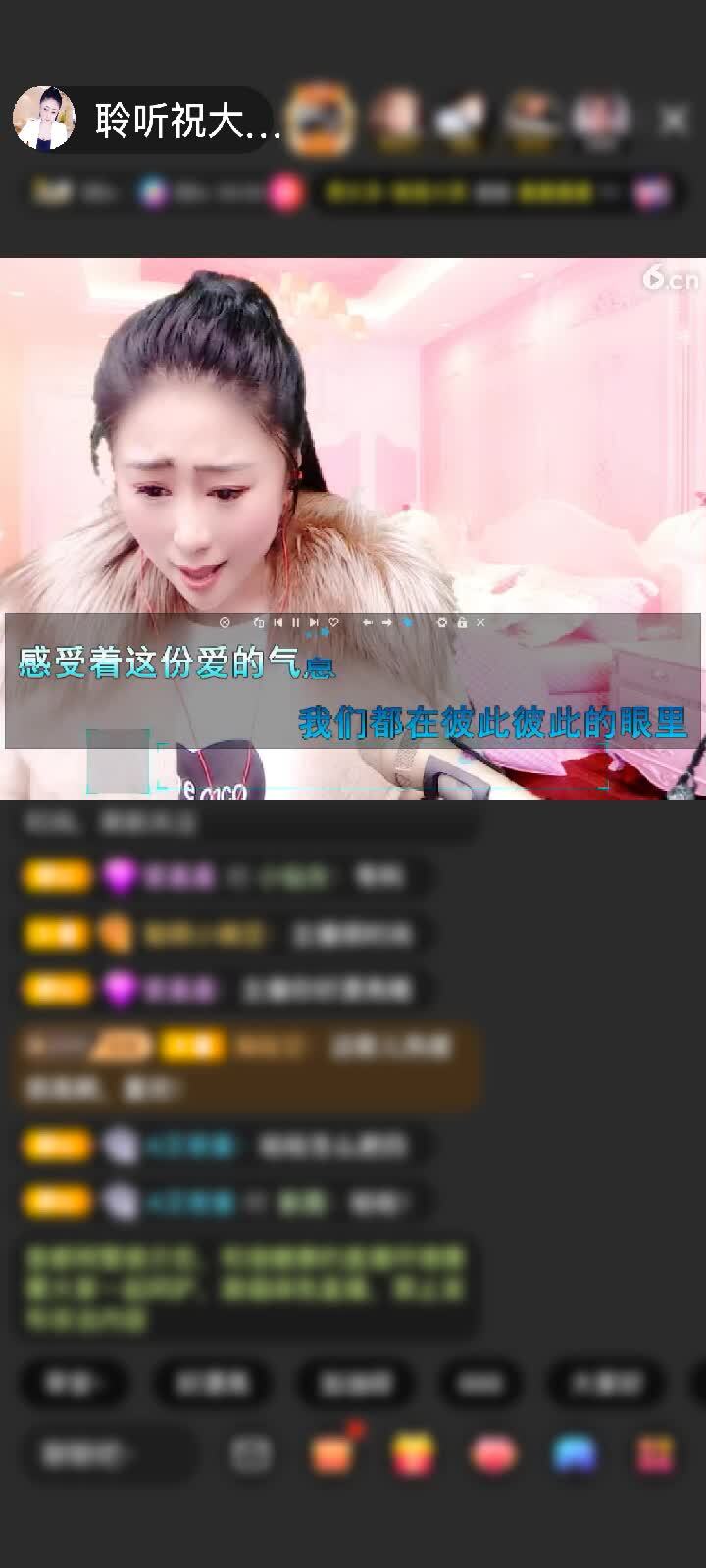Open the first viewer avatar with gold frame
Viewport: 706px width, 1568px height.
pyautogui.click(x=322, y=120)
